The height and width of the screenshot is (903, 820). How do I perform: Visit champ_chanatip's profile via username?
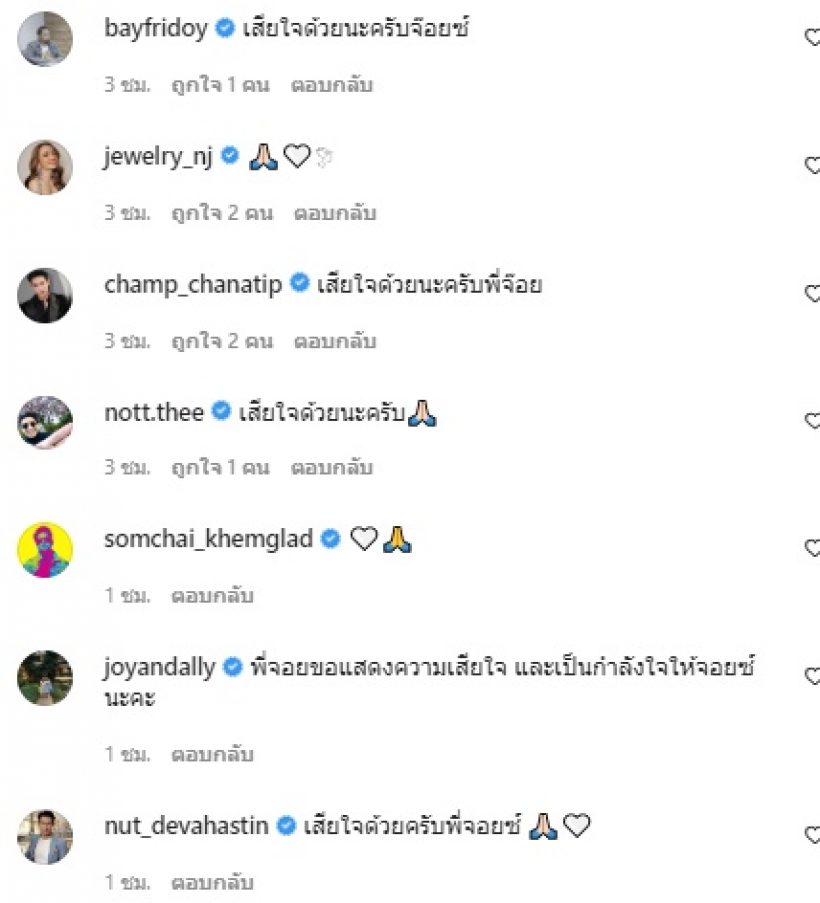(193, 284)
